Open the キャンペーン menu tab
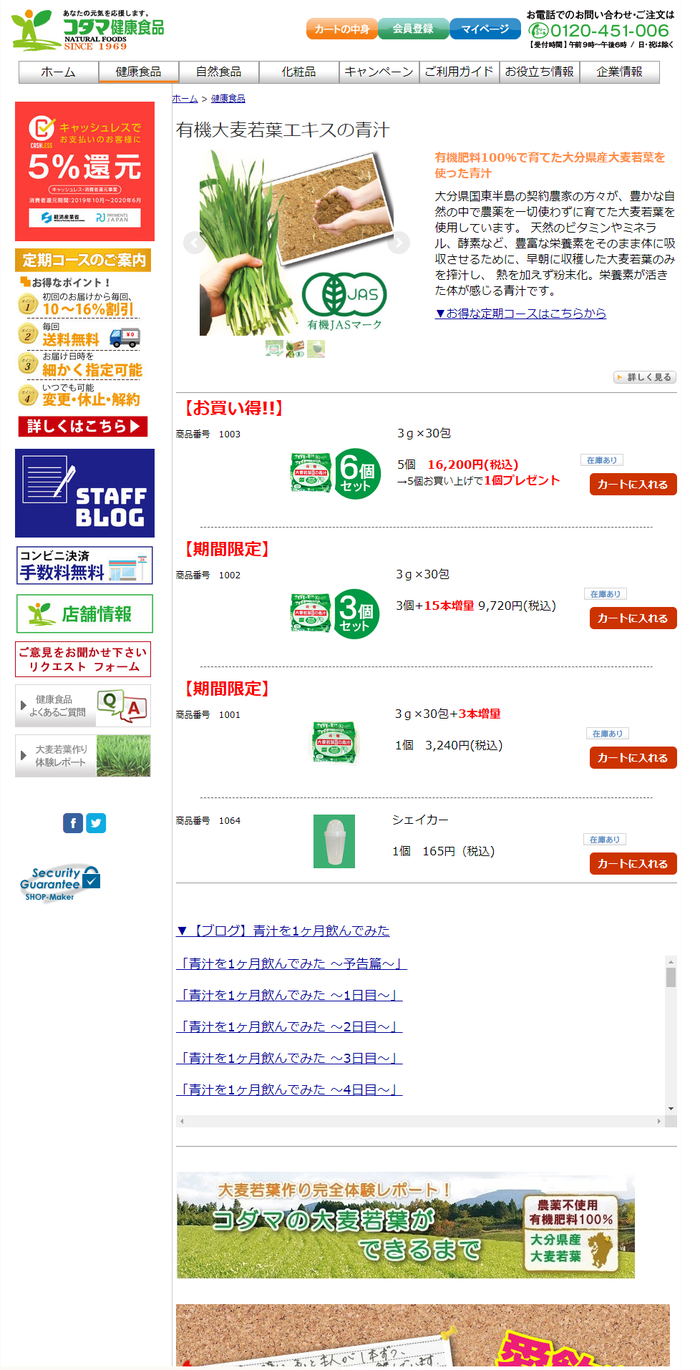 click(378, 72)
